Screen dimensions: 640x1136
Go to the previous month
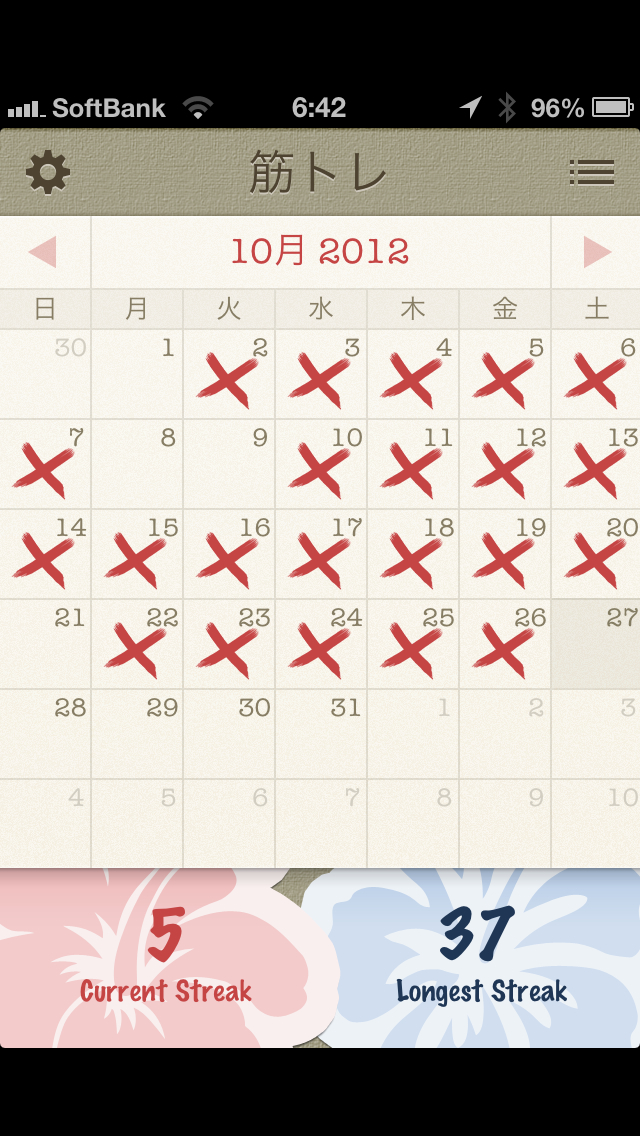[43, 252]
